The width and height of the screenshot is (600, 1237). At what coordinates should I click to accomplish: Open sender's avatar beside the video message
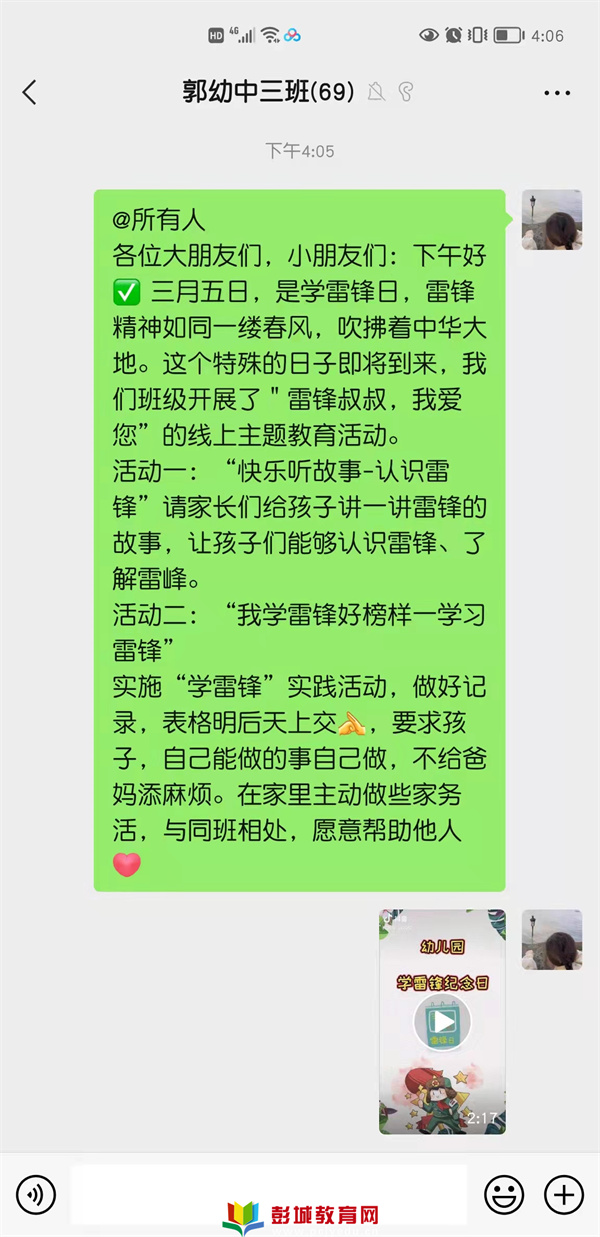pyautogui.click(x=551, y=939)
